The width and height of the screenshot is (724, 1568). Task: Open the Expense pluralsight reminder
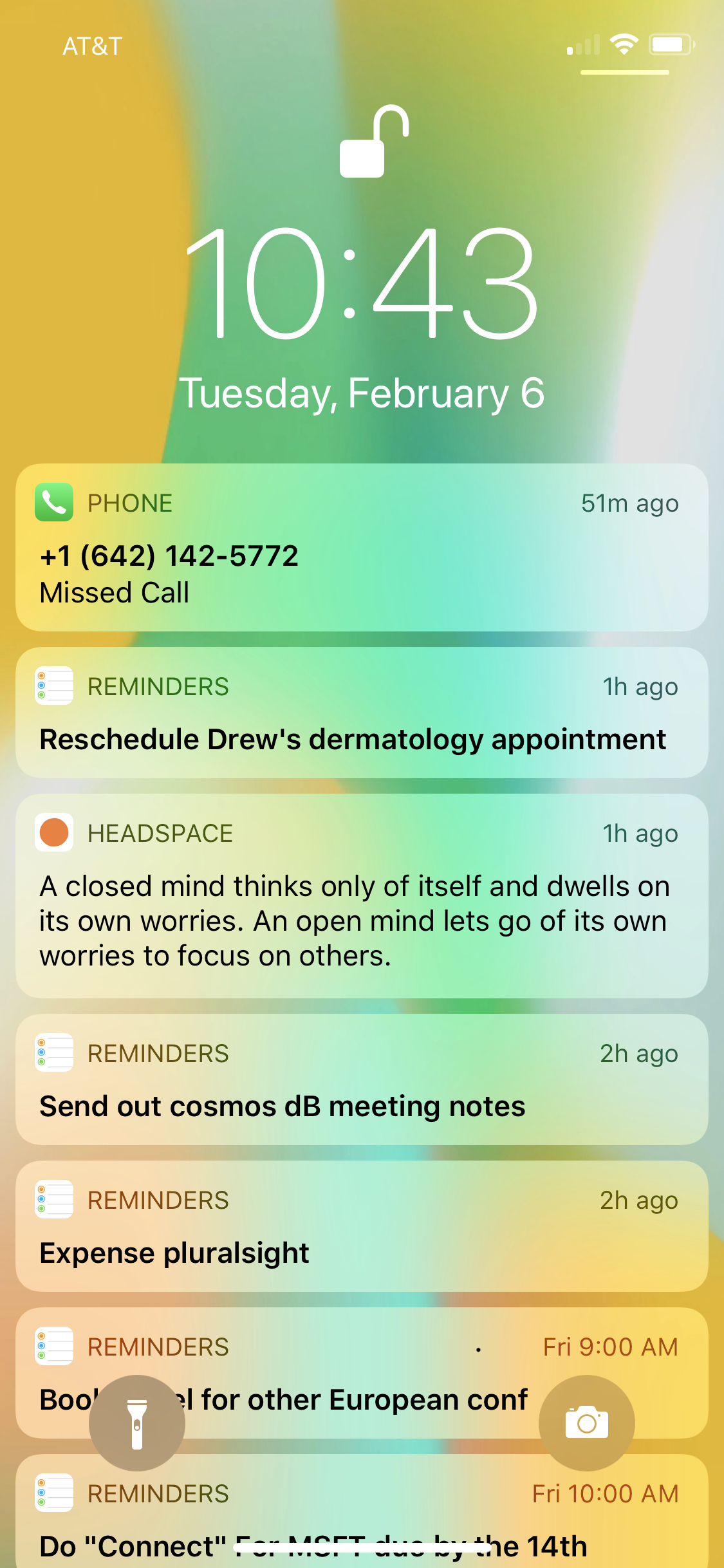click(362, 1226)
